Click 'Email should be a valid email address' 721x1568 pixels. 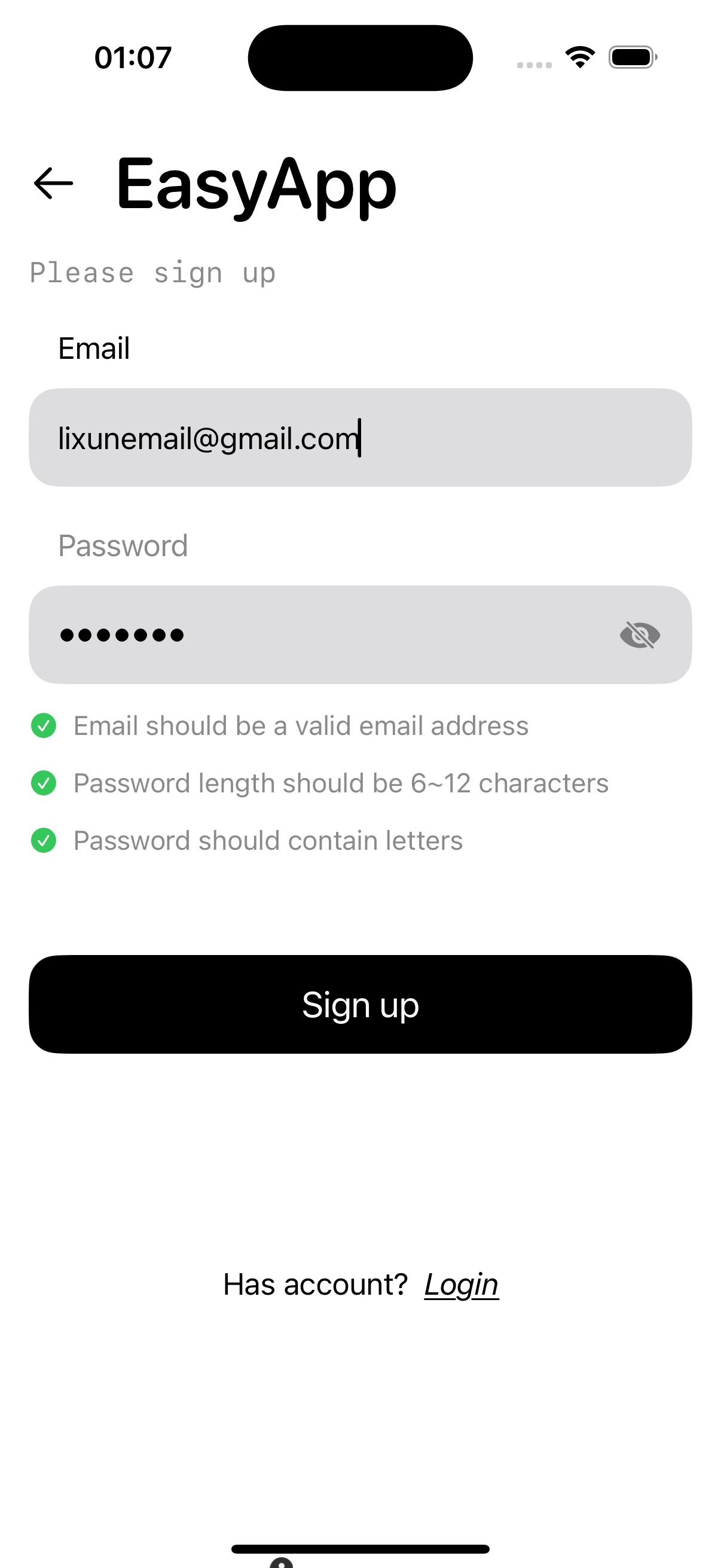pos(301,725)
